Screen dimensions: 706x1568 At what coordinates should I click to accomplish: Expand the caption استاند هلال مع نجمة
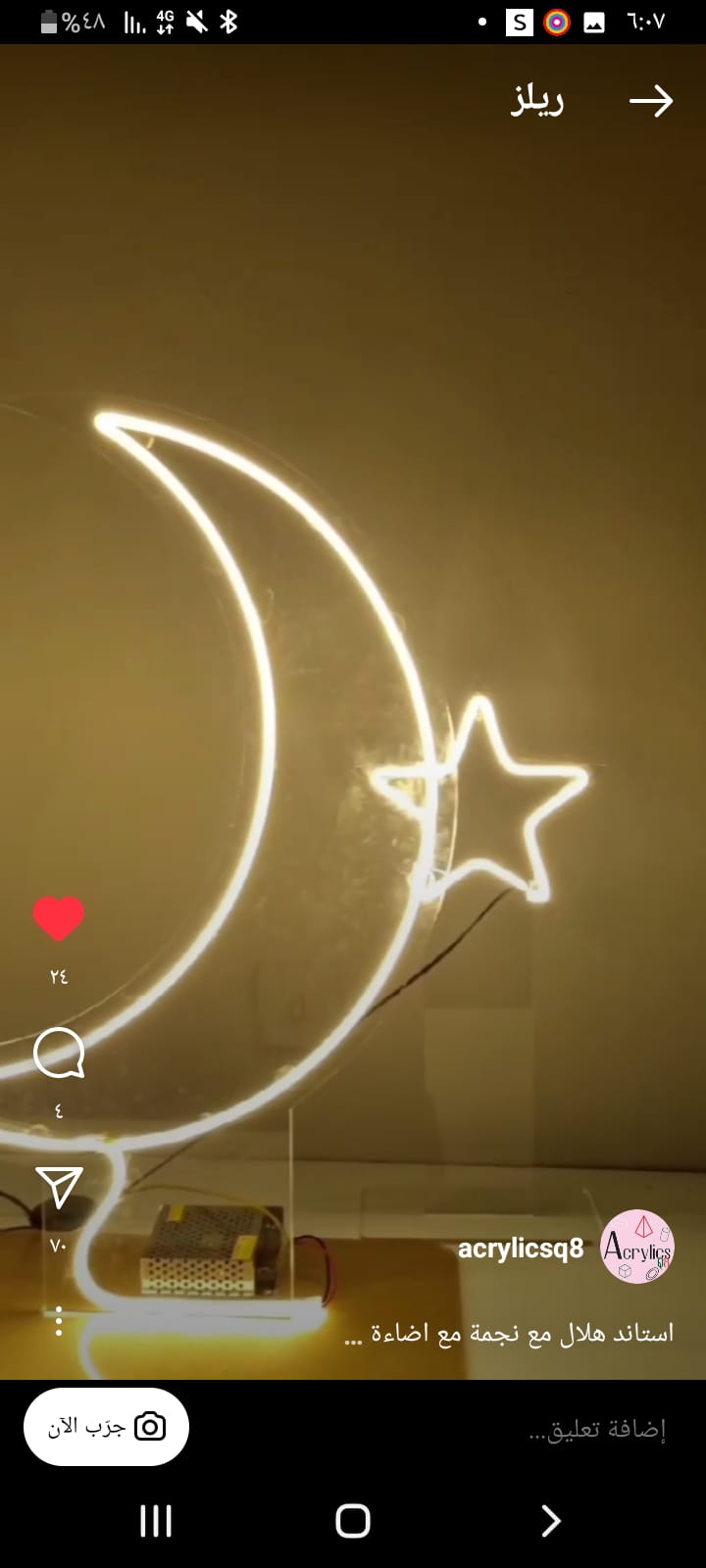(x=509, y=1334)
